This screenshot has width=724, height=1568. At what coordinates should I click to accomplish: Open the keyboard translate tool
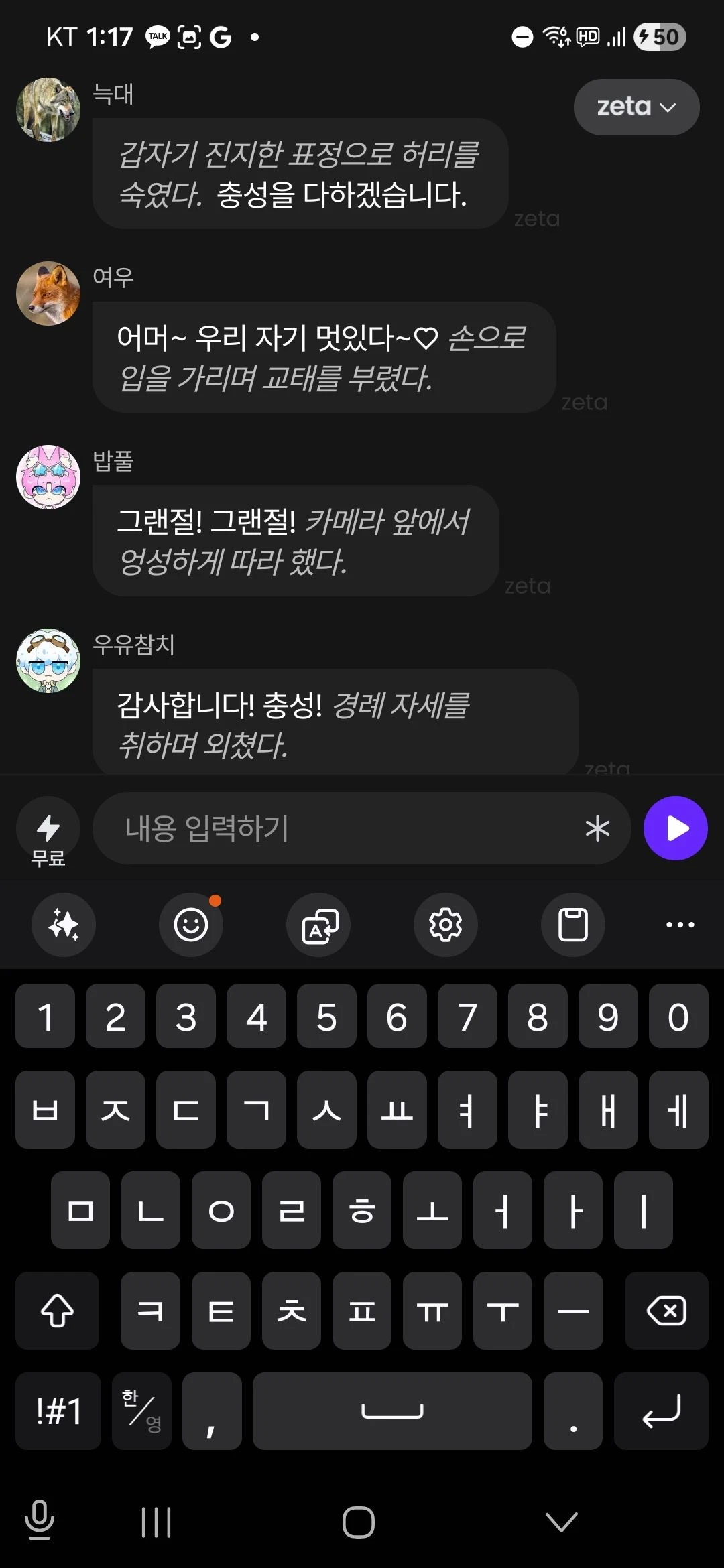coord(318,925)
